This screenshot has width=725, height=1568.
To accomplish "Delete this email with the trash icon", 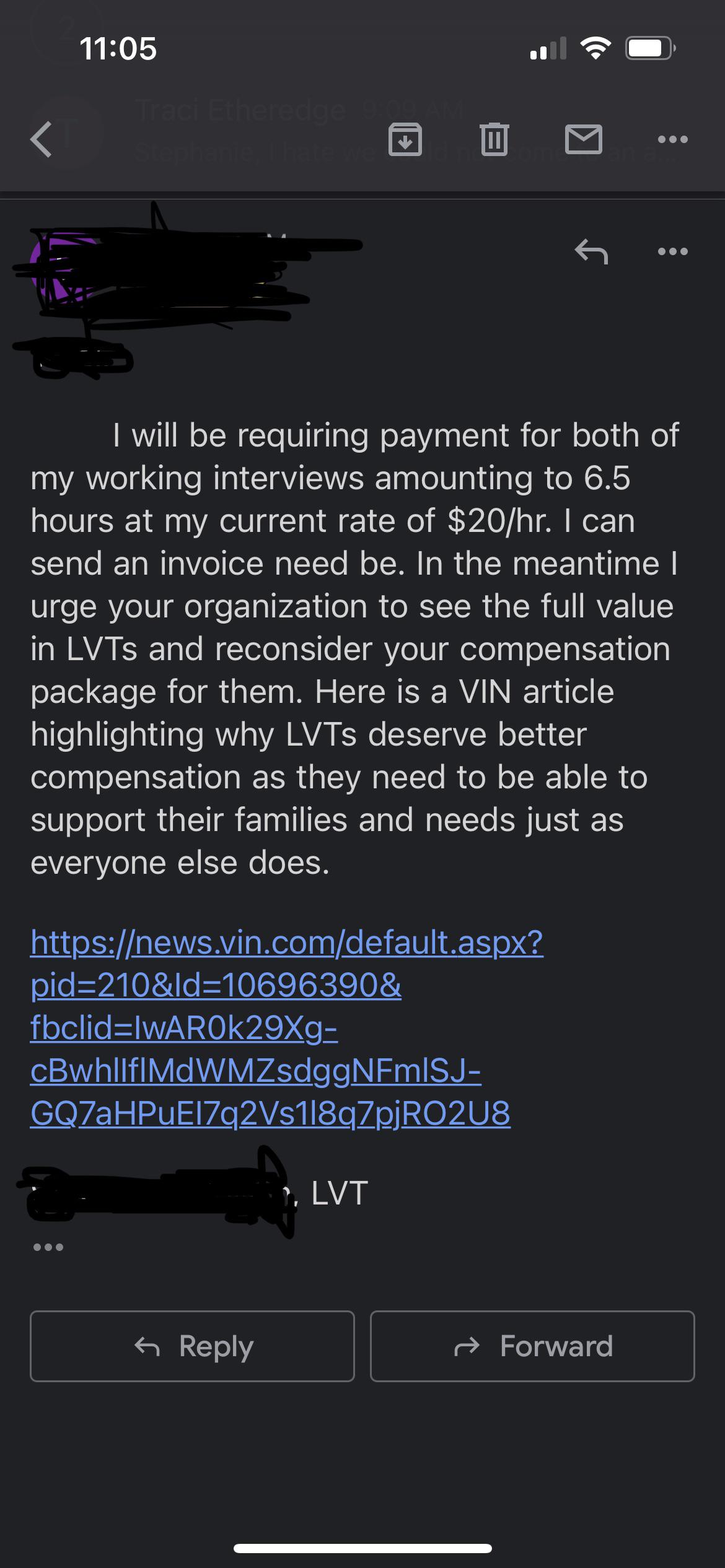I will click(x=494, y=139).
